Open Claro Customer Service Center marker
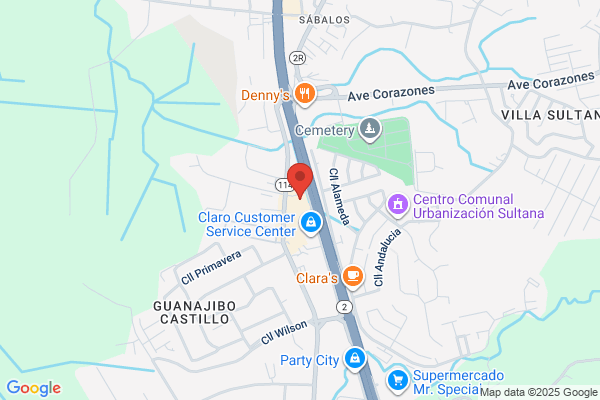 (311, 224)
